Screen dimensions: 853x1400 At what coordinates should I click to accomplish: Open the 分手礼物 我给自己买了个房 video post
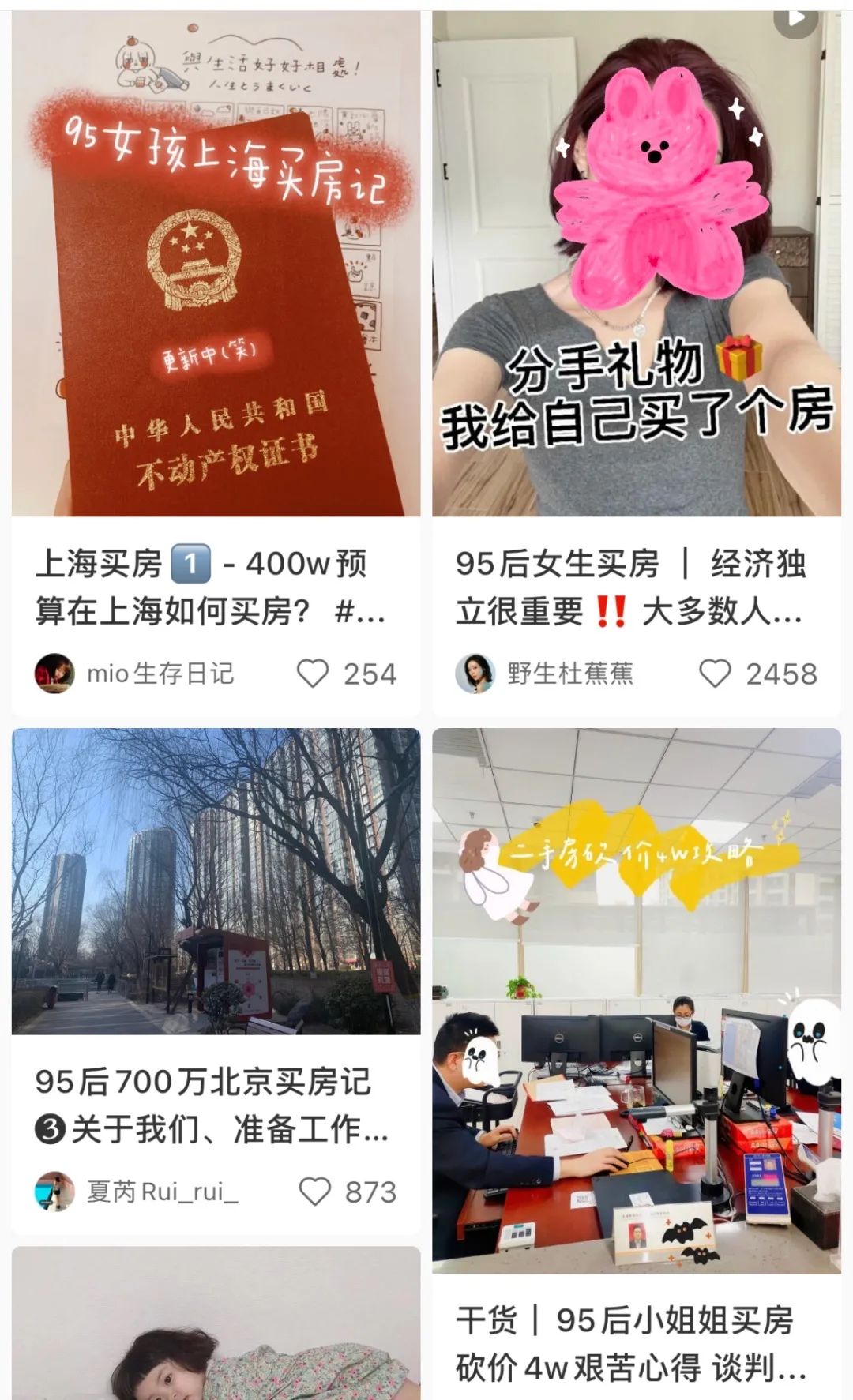(636, 265)
